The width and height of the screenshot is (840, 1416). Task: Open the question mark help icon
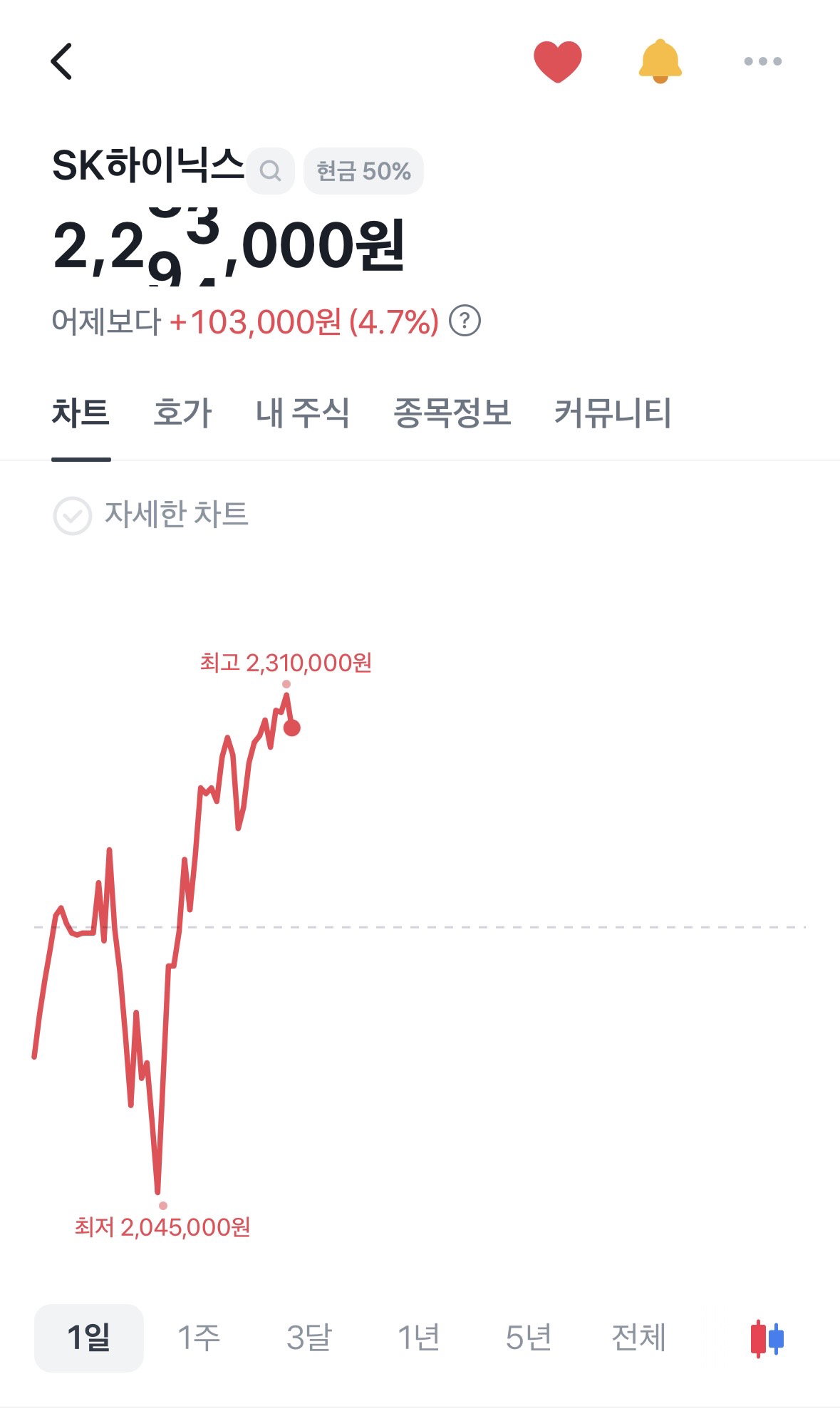[x=465, y=321]
